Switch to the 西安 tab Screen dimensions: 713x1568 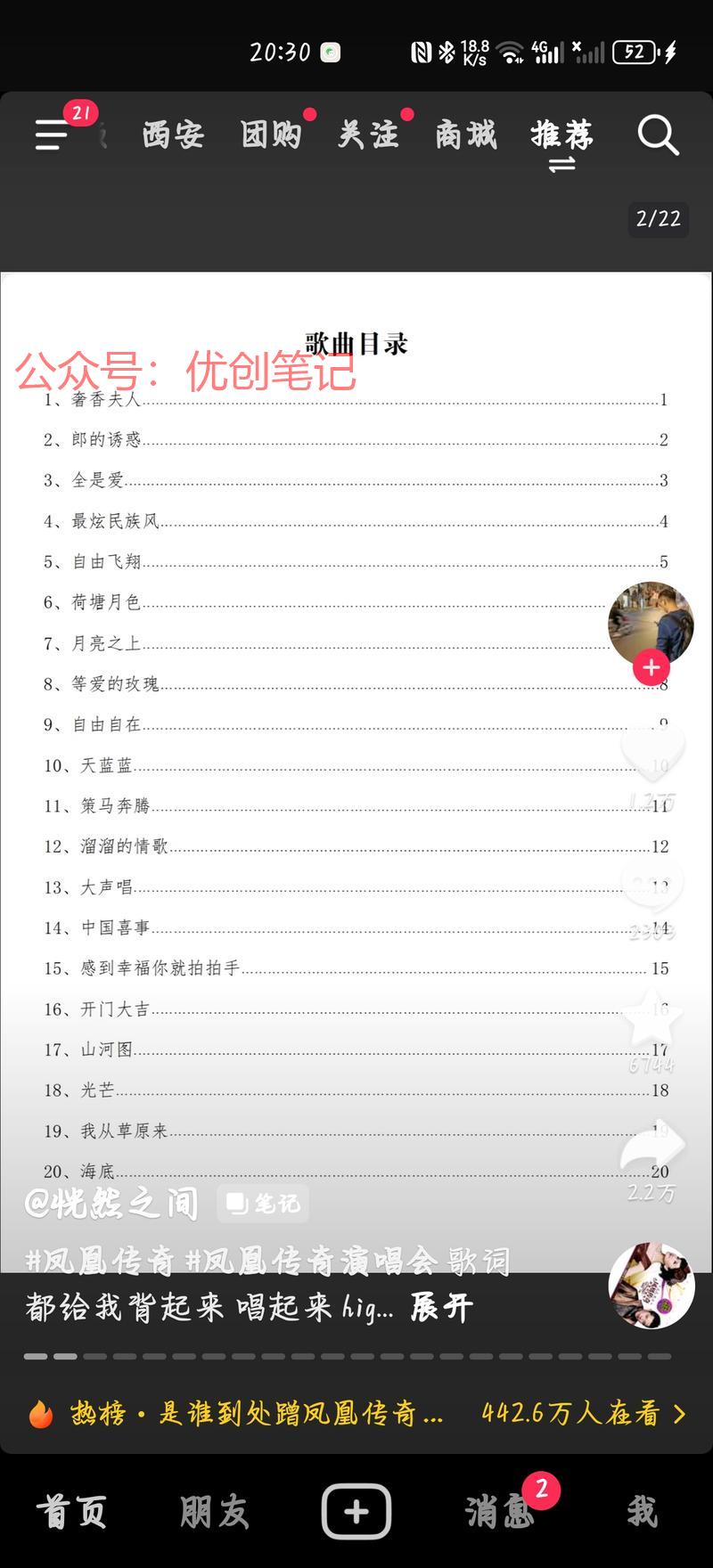point(173,135)
